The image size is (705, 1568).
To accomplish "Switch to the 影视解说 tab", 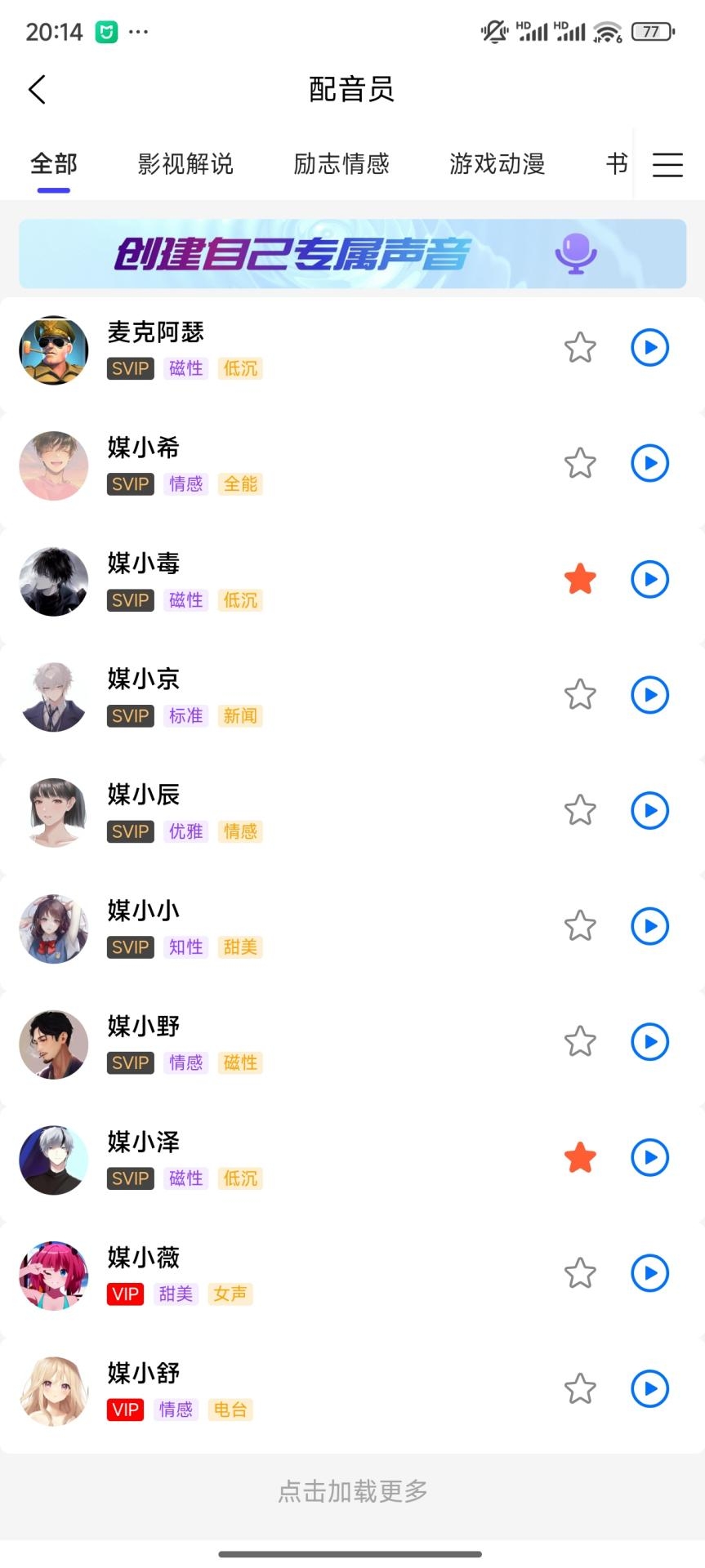I will pyautogui.click(x=186, y=164).
